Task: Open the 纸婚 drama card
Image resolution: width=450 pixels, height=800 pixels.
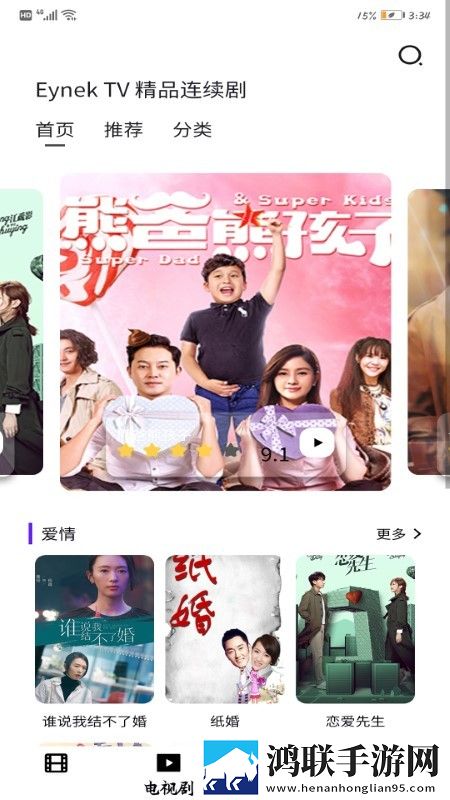Action: coord(224,629)
